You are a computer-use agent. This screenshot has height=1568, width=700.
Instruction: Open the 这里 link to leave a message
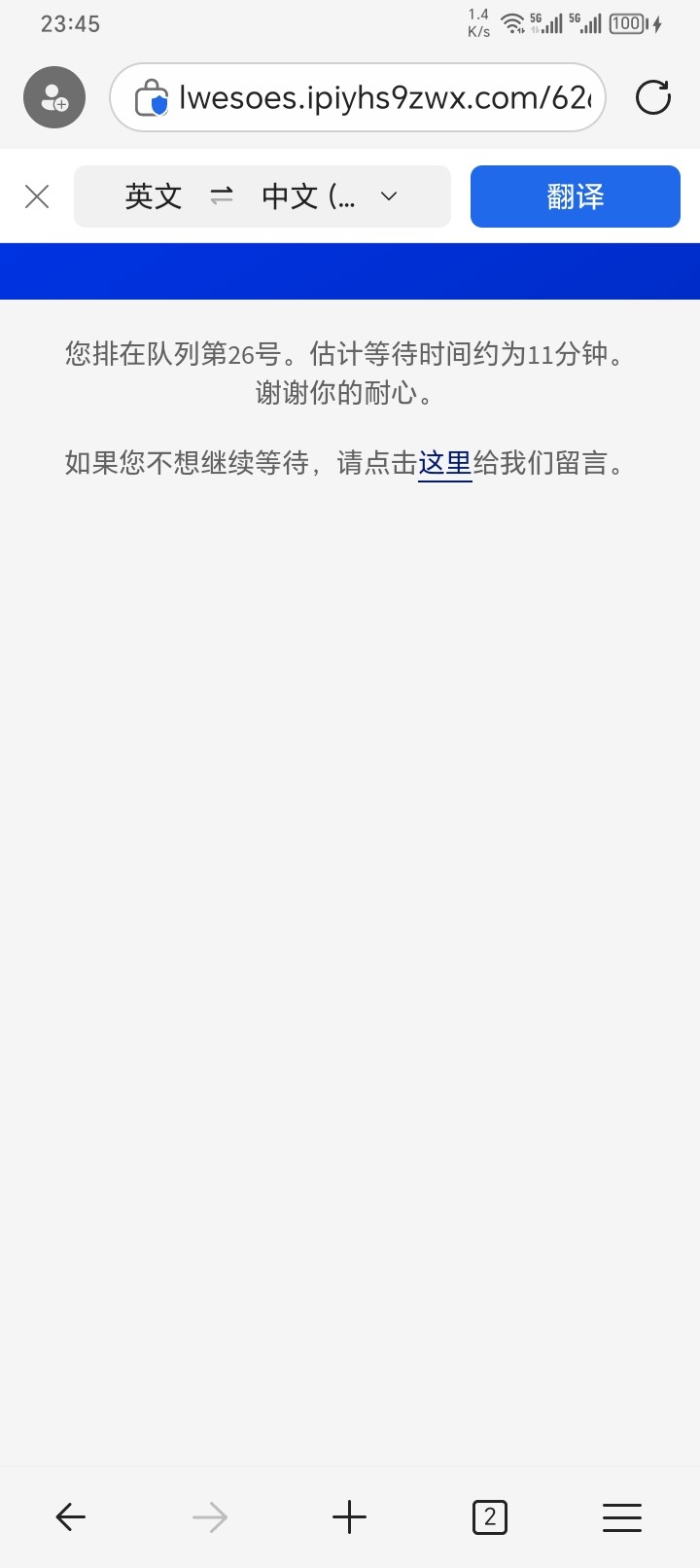(x=445, y=463)
